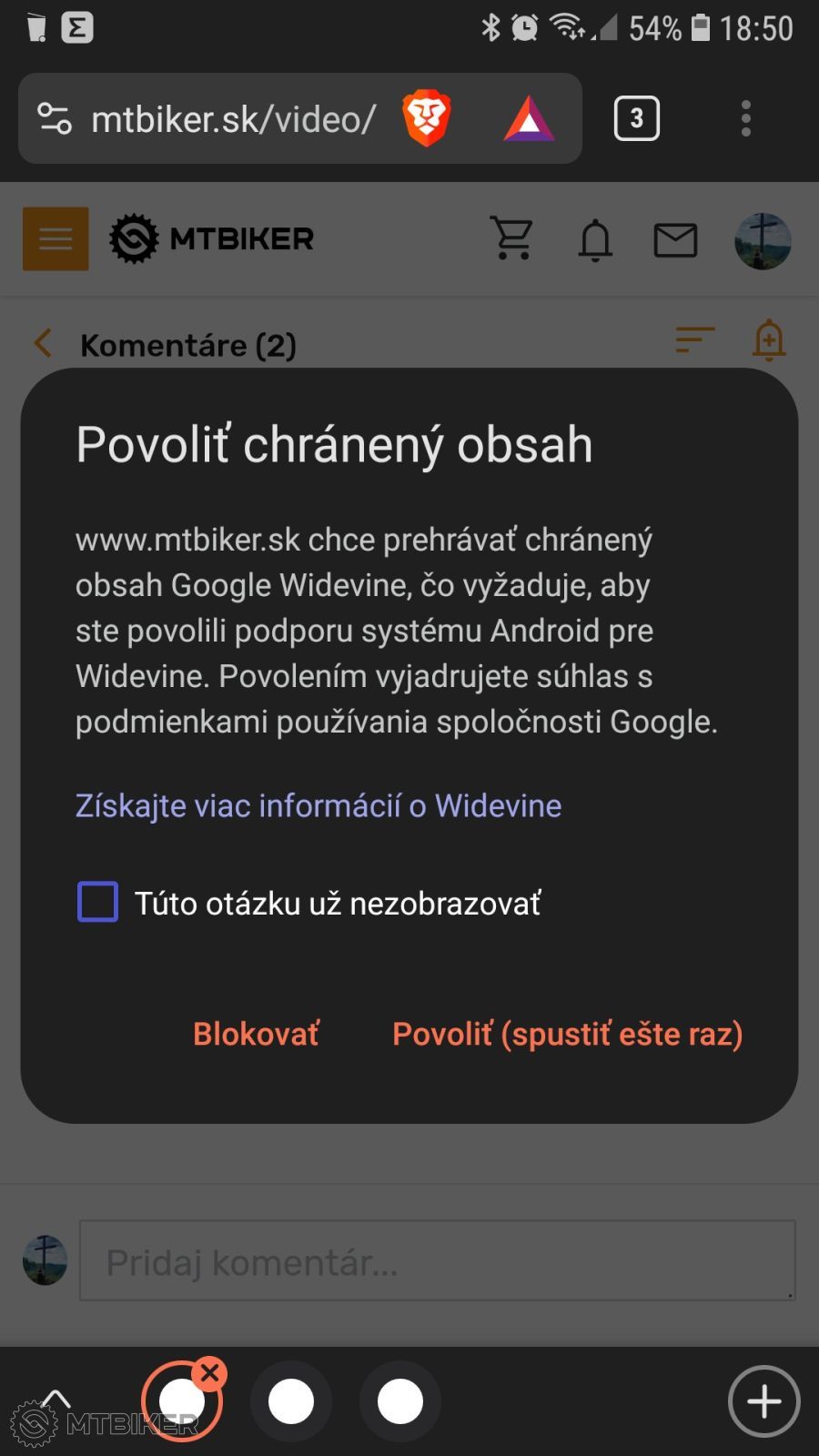This screenshot has height=1456, width=819.
Task: Open MTBIKER notifications bell
Action: [x=596, y=239]
